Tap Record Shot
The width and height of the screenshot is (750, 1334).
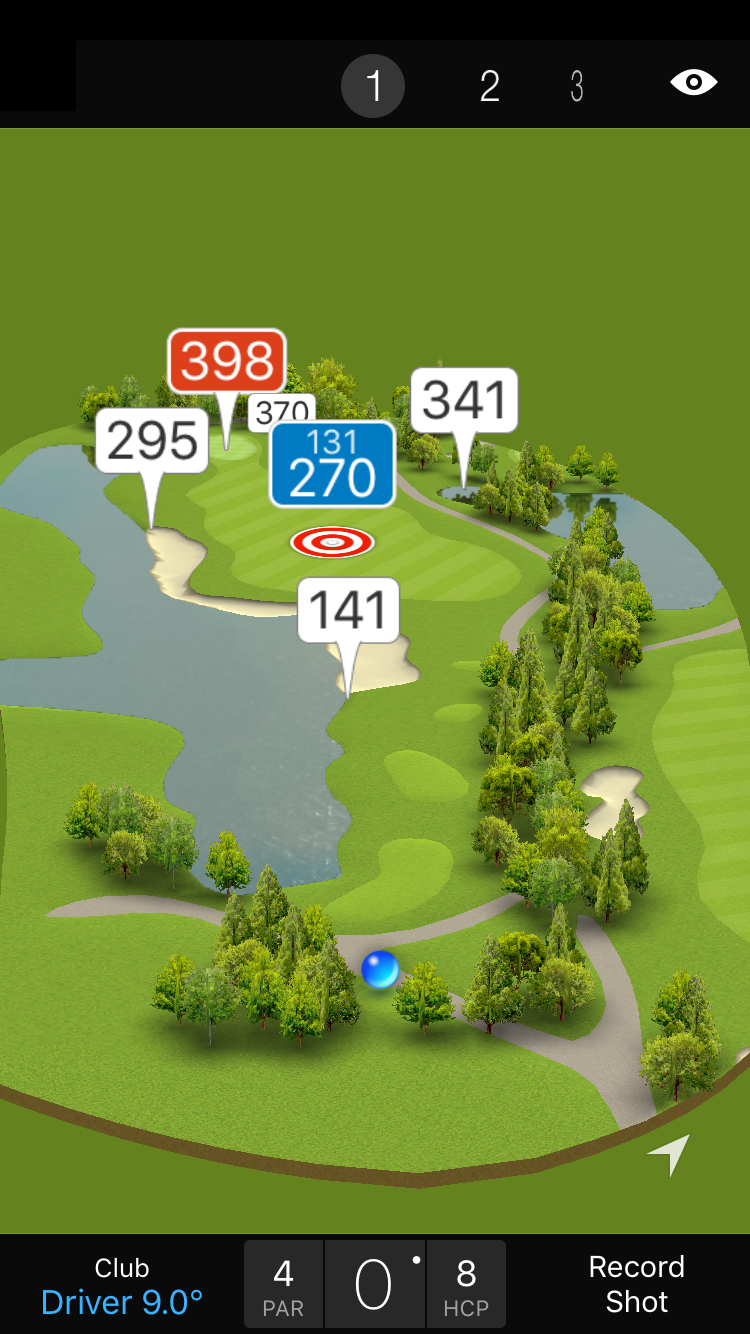coord(636,1284)
